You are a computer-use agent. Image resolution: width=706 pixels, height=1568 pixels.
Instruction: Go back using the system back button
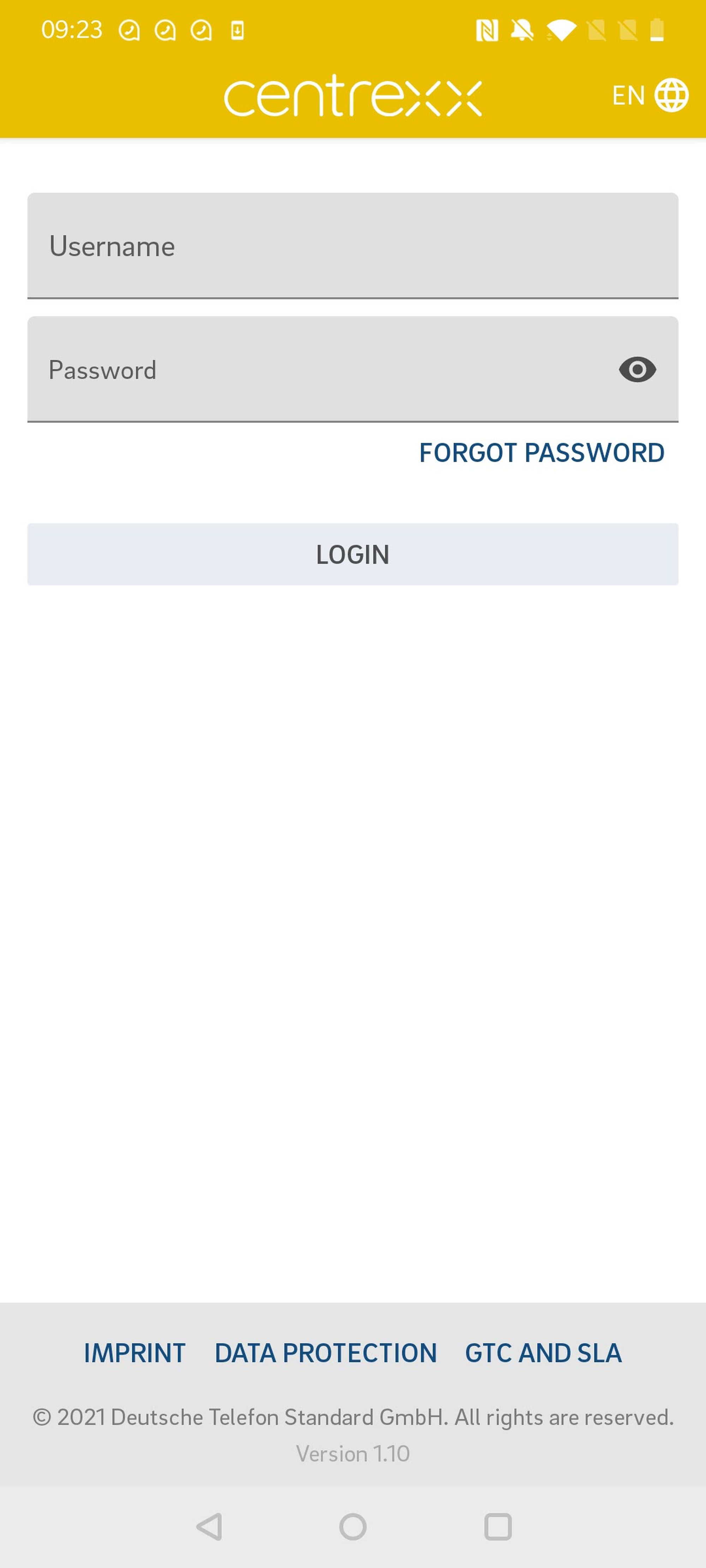209,1527
